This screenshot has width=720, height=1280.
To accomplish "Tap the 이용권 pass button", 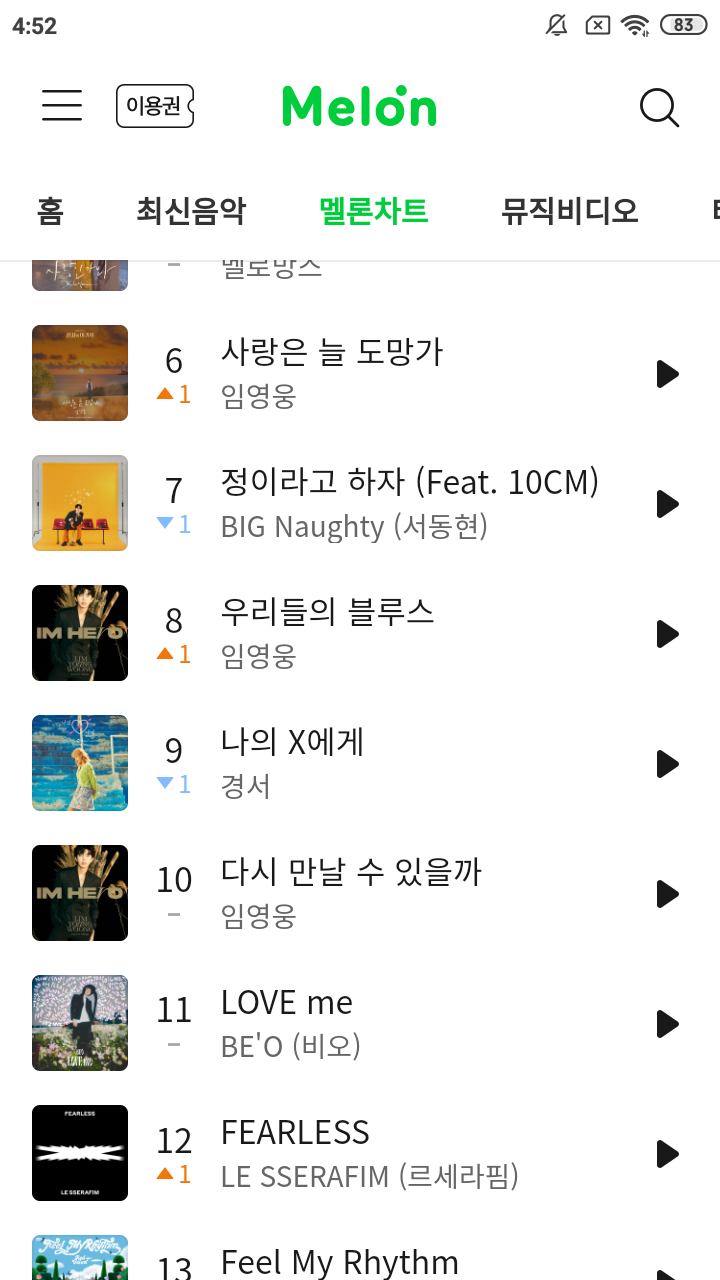I will tap(154, 106).
